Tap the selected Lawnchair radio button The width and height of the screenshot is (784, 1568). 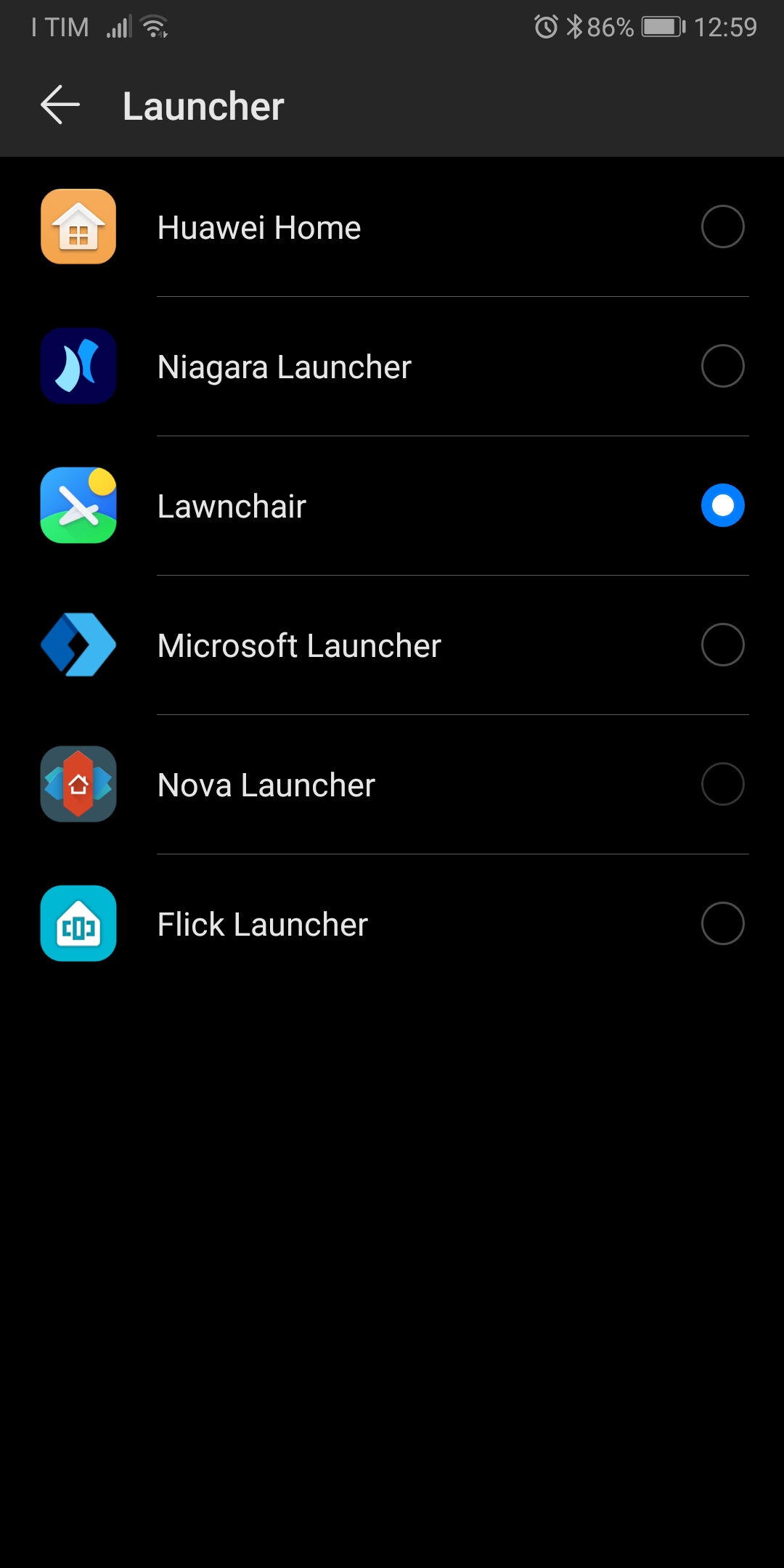(722, 505)
